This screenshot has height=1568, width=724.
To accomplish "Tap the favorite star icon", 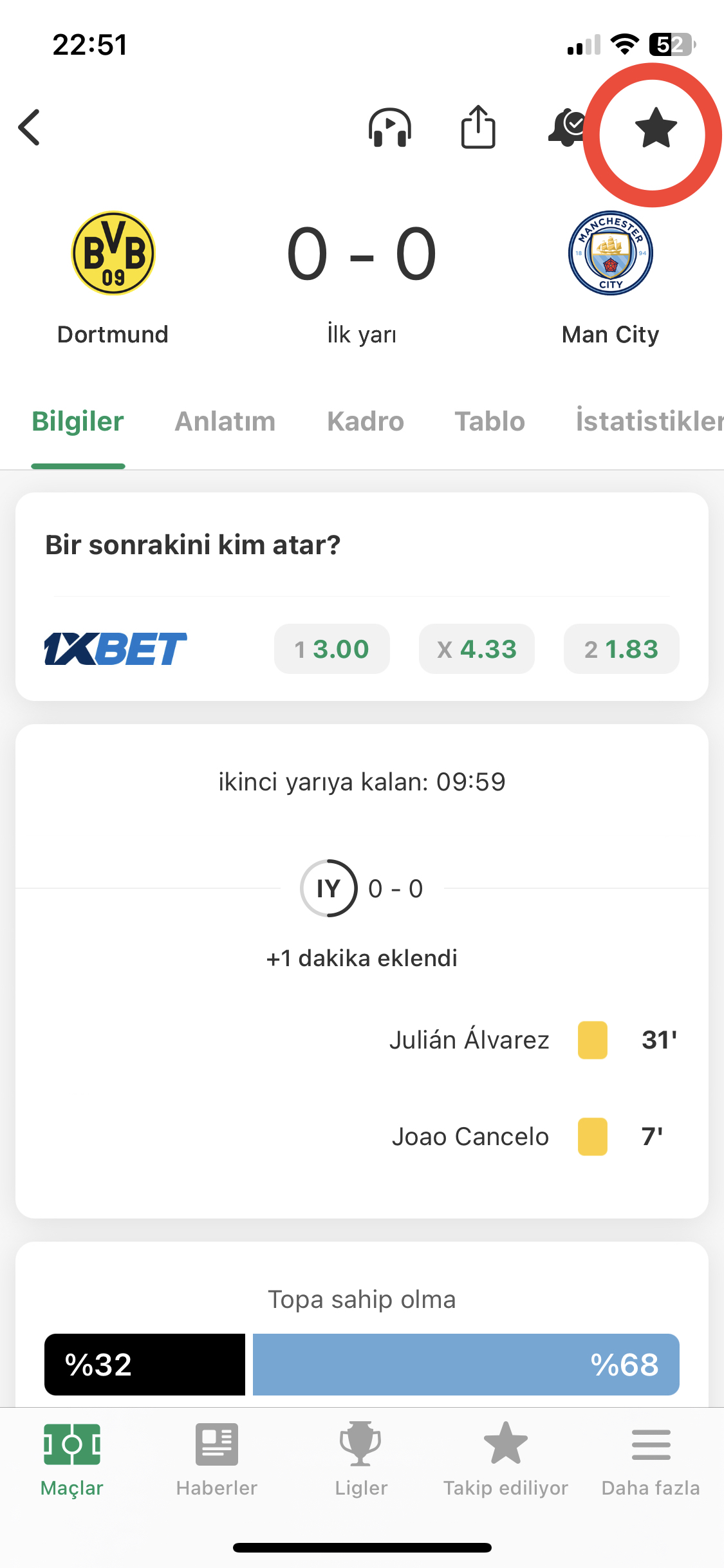I will click(656, 127).
